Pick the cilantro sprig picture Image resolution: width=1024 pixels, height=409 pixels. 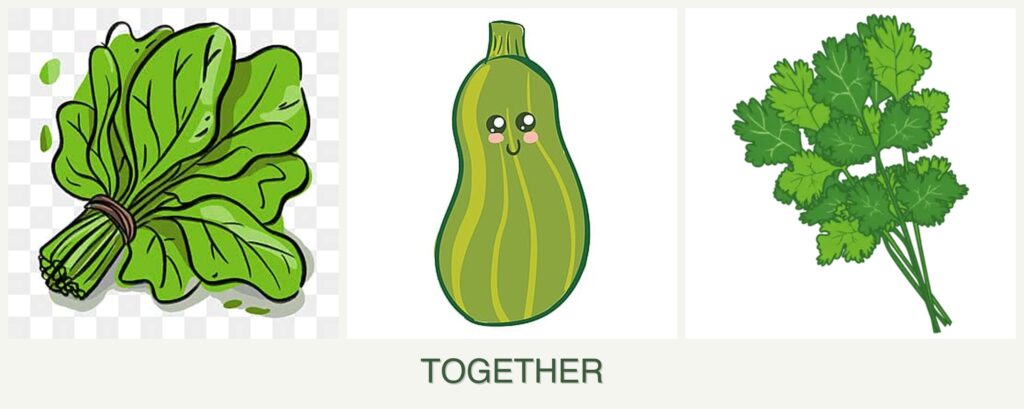849,173
